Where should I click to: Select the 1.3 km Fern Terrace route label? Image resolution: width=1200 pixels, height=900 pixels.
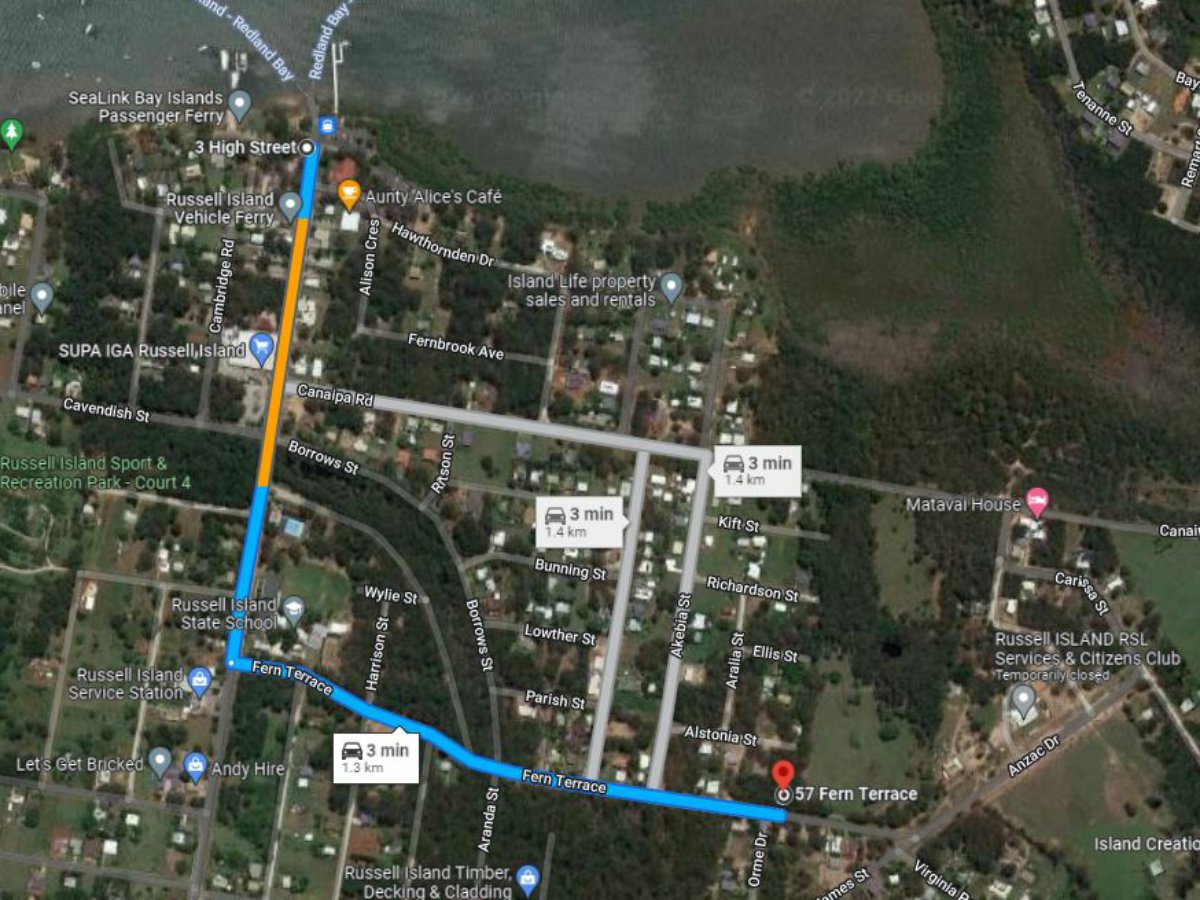(375, 757)
